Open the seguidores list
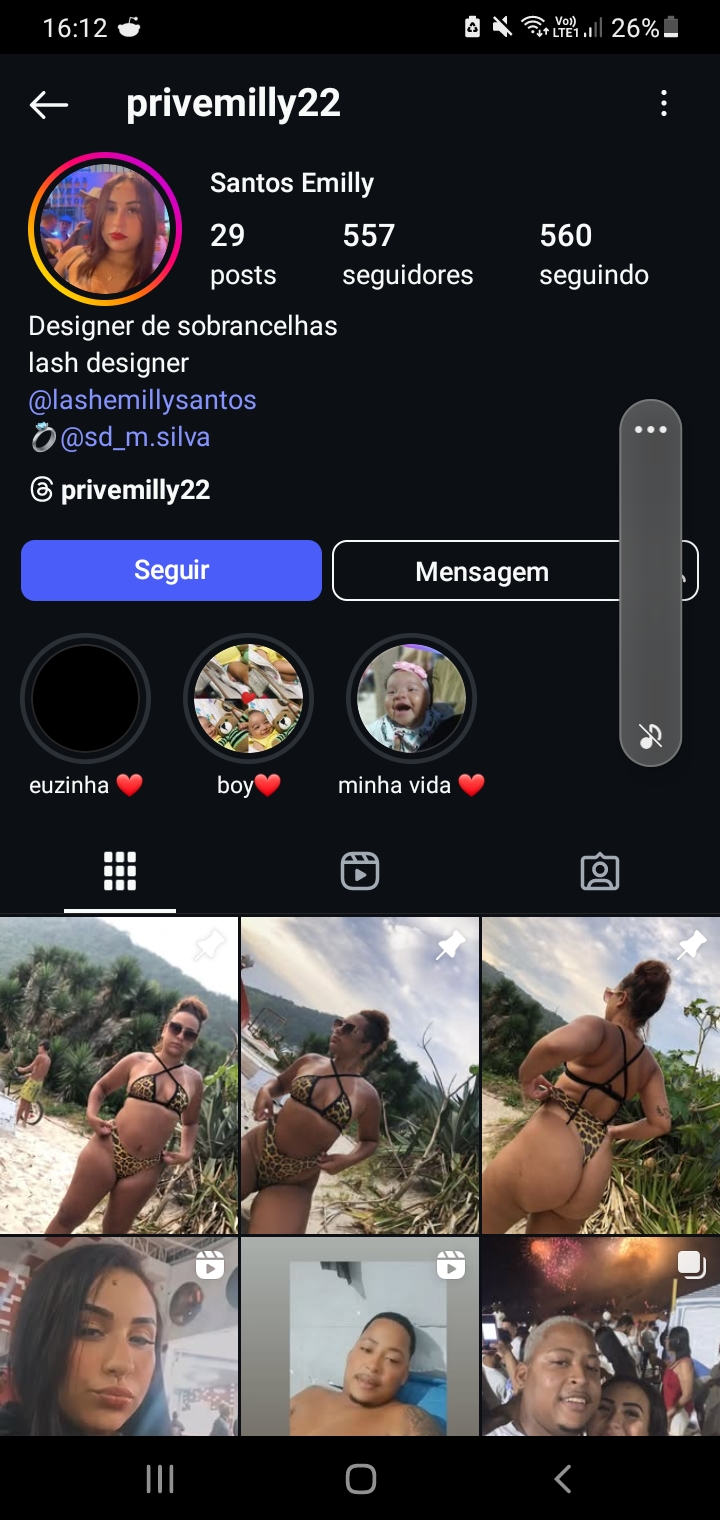The height and width of the screenshot is (1520, 720). tap(407, 254)
